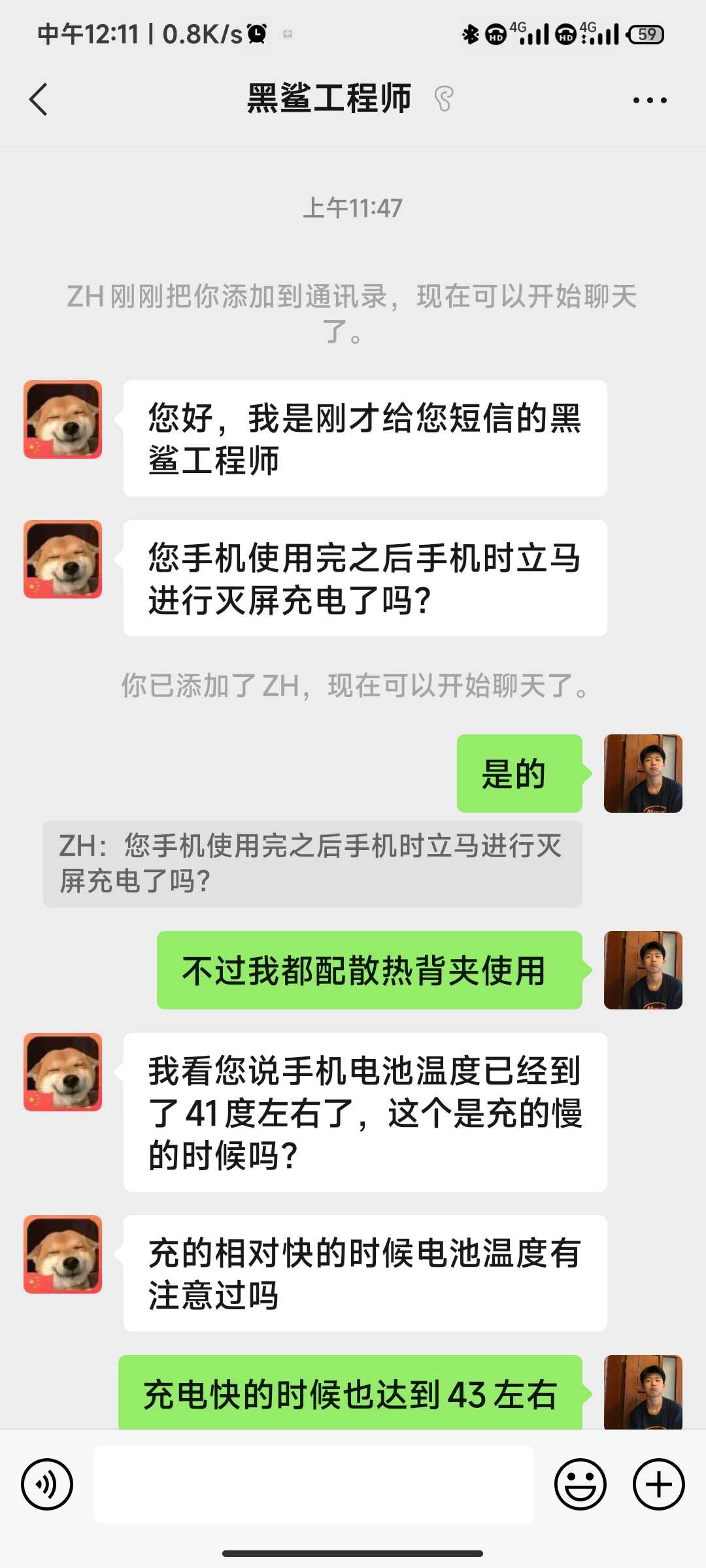Jump to quoted message under "是的"
The height and width of the screenshot is (1568, 706).
point(312,864)
